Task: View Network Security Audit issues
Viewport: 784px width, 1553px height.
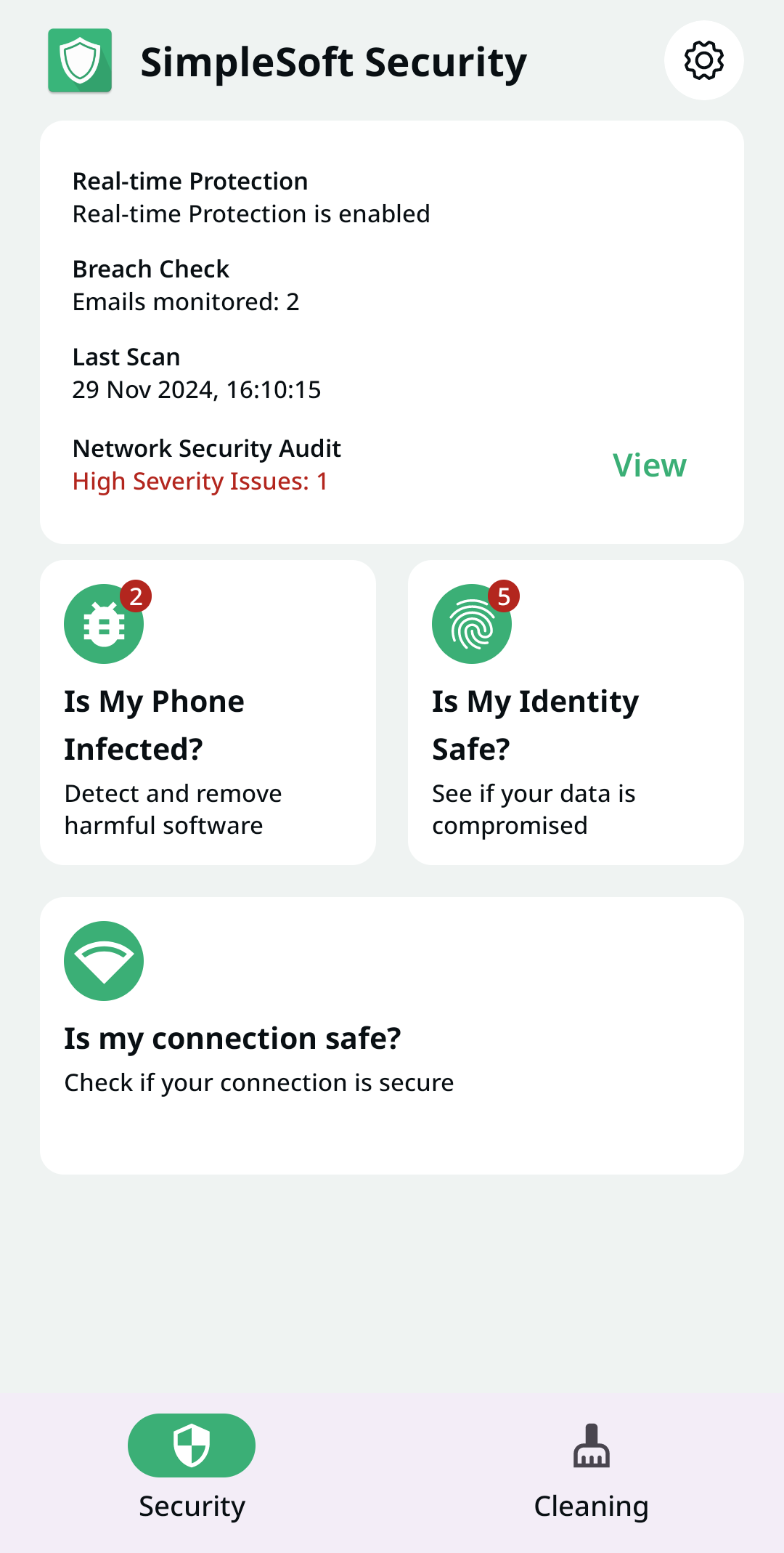Action: coord(649,465)
